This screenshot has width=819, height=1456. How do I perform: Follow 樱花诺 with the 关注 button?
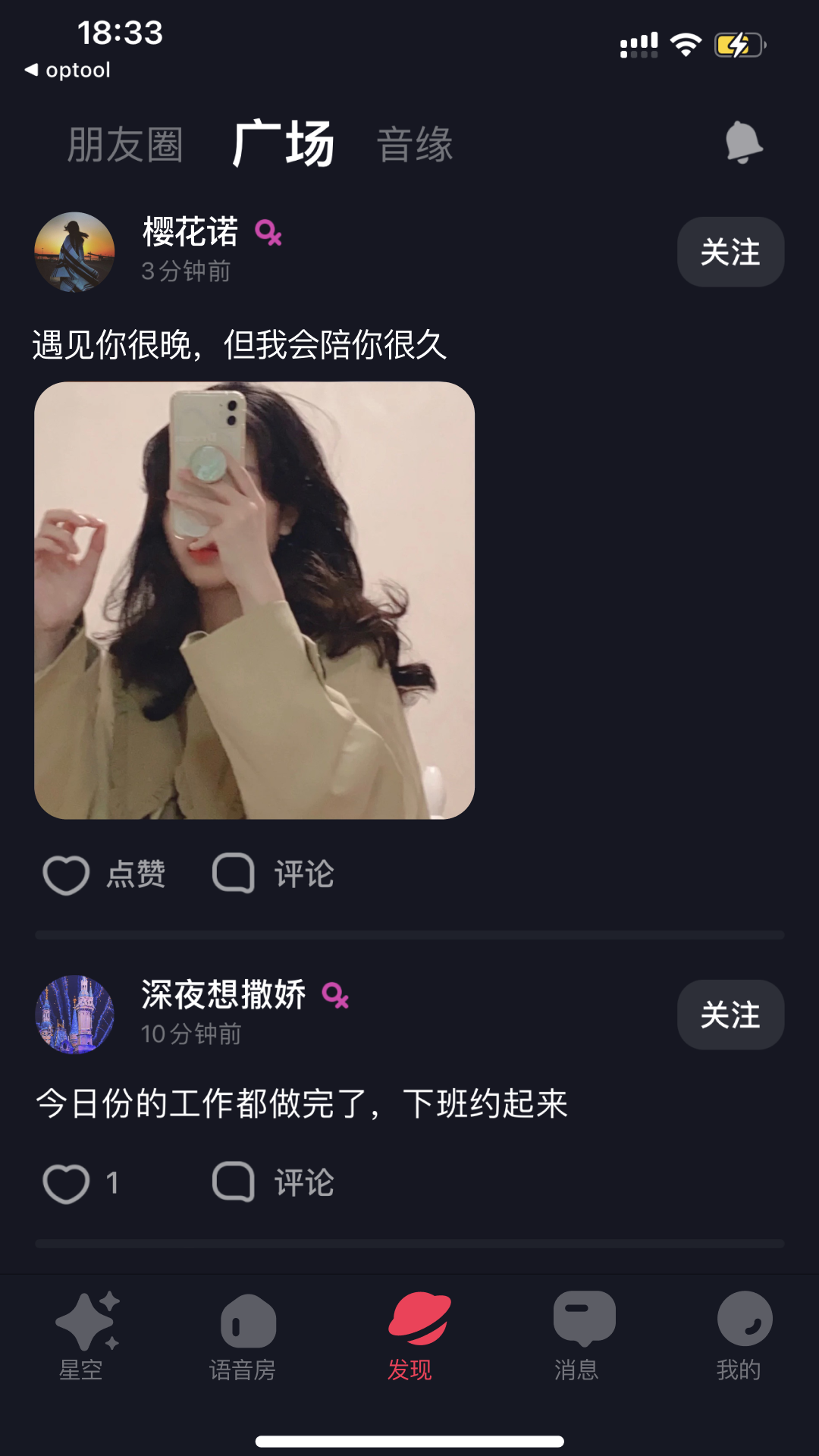pyautogui.click(x=730, y=252)
